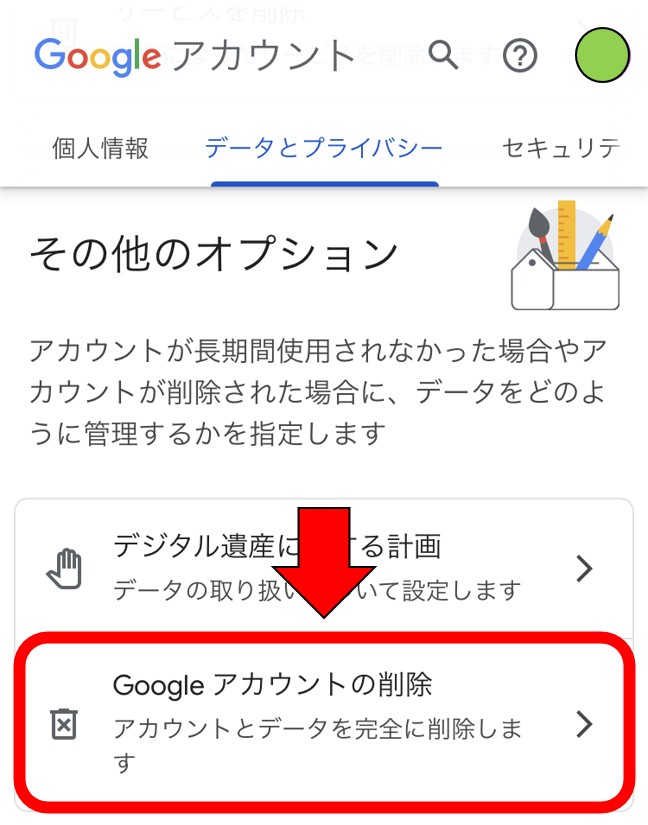This screenshot has height=825, width=648.
Task: Select the データとプライバシー tab
Action: (324, 150)
